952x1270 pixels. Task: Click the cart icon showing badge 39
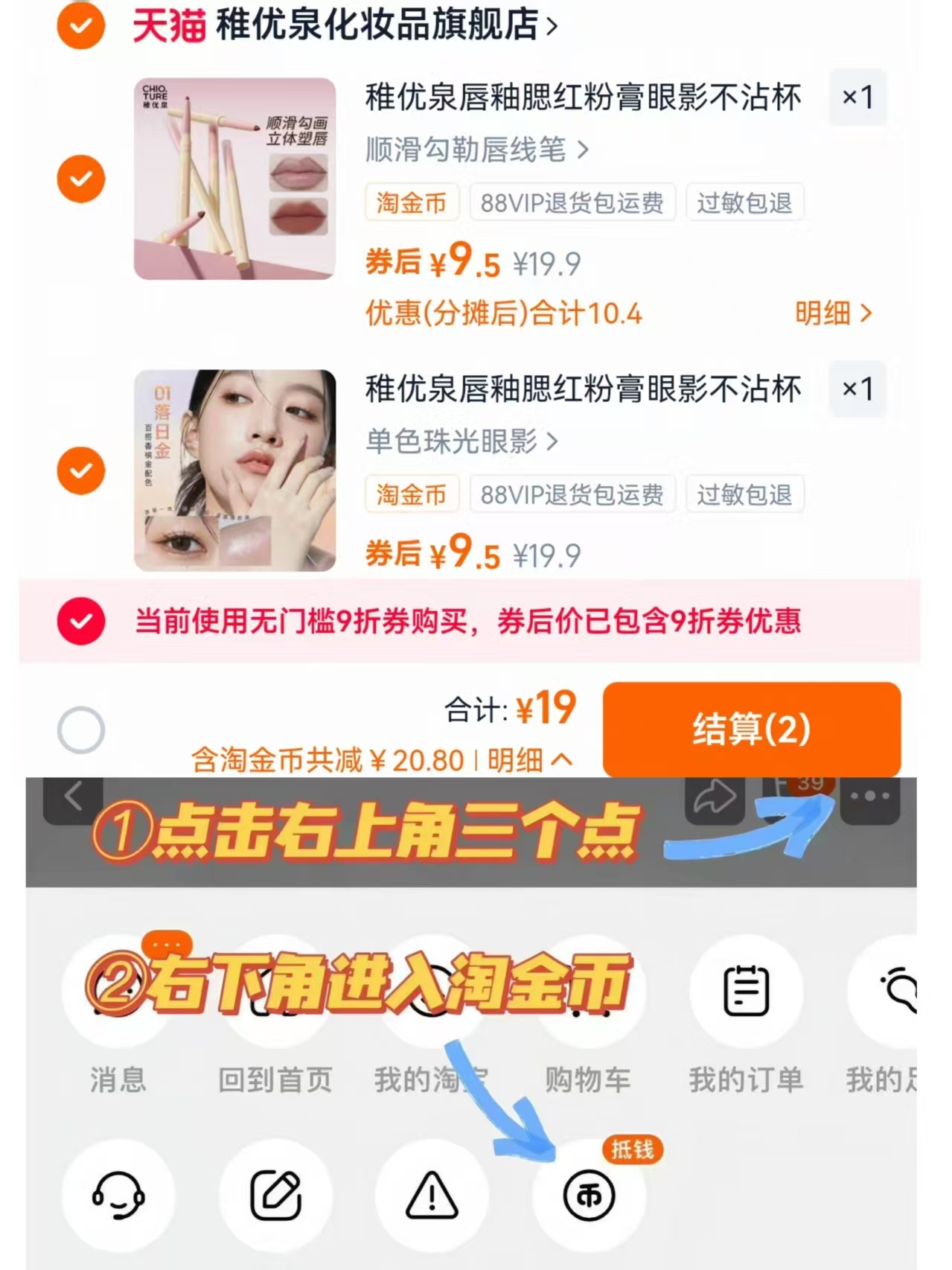pyautogui.click(x=789, y=797)
